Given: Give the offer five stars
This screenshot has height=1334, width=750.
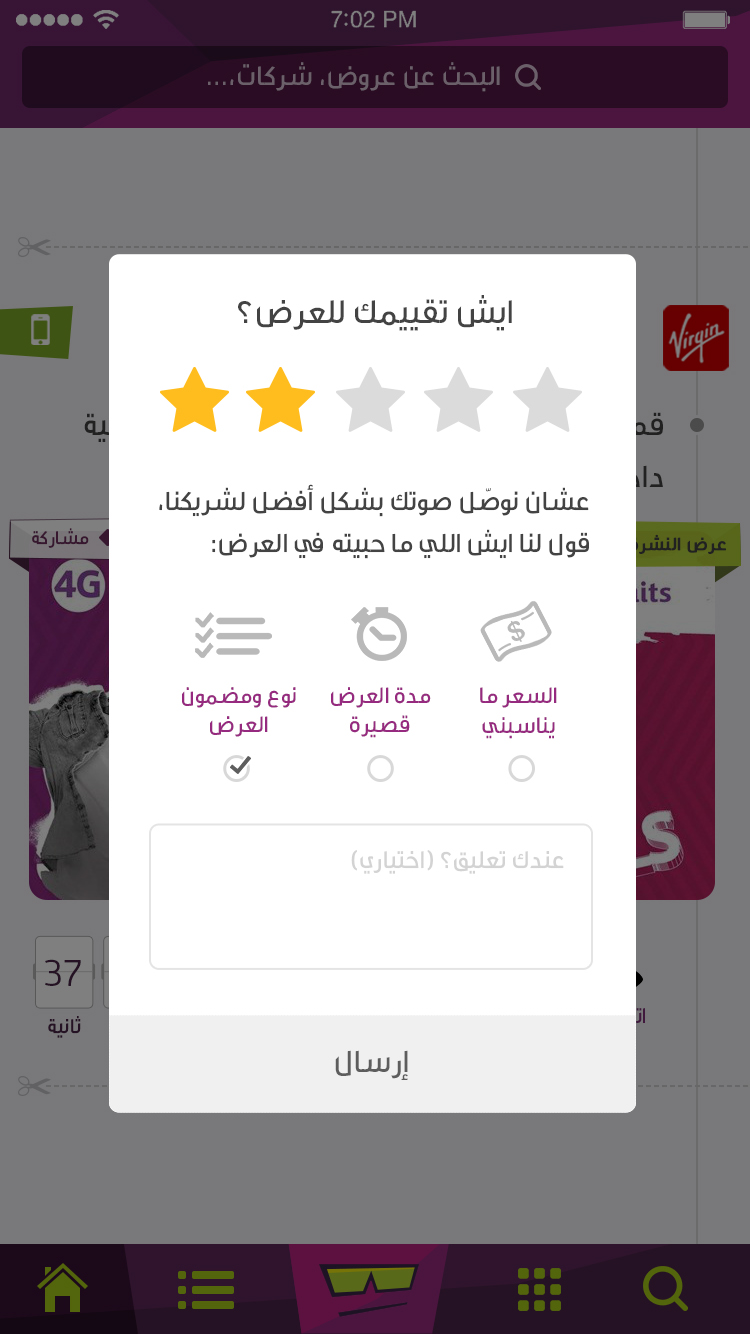Looking at the screenshot, I should pos(547,400).
